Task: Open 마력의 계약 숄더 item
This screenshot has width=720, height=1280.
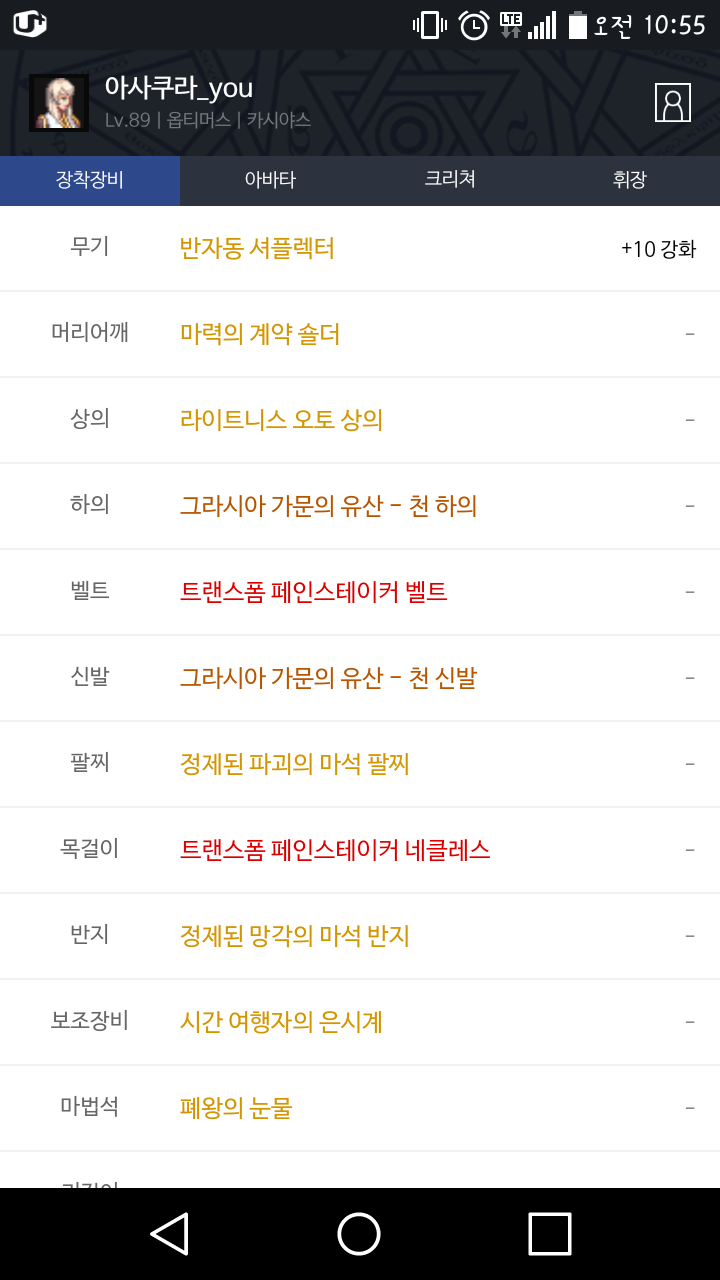Action: (260, 334)
